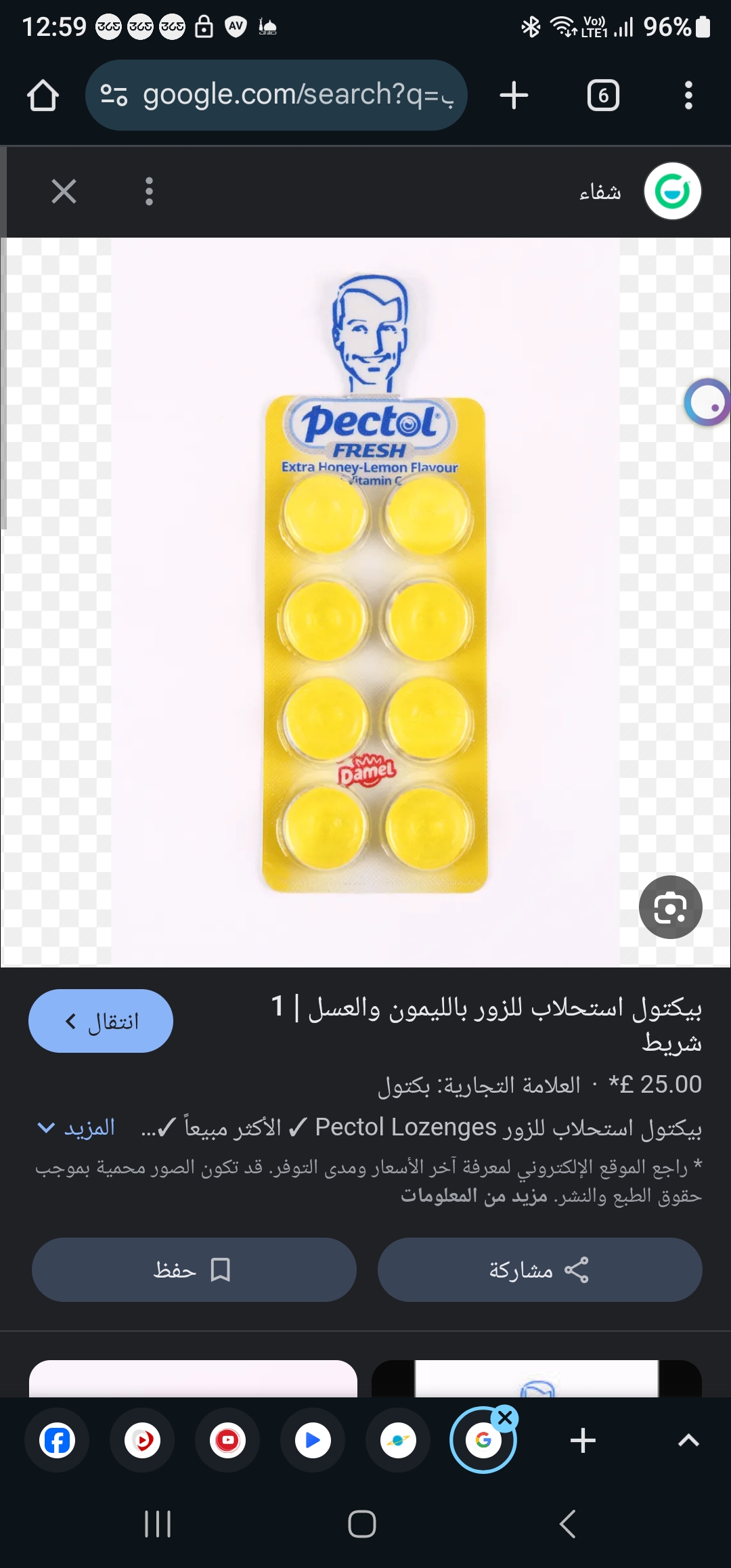
Task: Open the مزيد من المعلومات link
Action: coord(474,1196)
